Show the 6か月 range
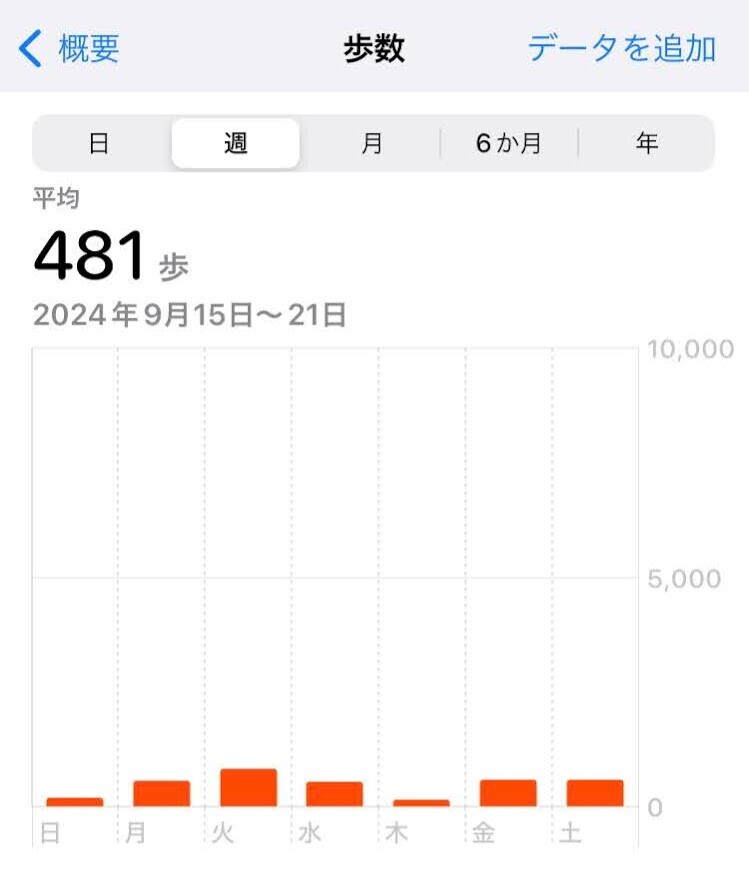The image size is (749, 883). pyautogui.click(x=509, y=143)
